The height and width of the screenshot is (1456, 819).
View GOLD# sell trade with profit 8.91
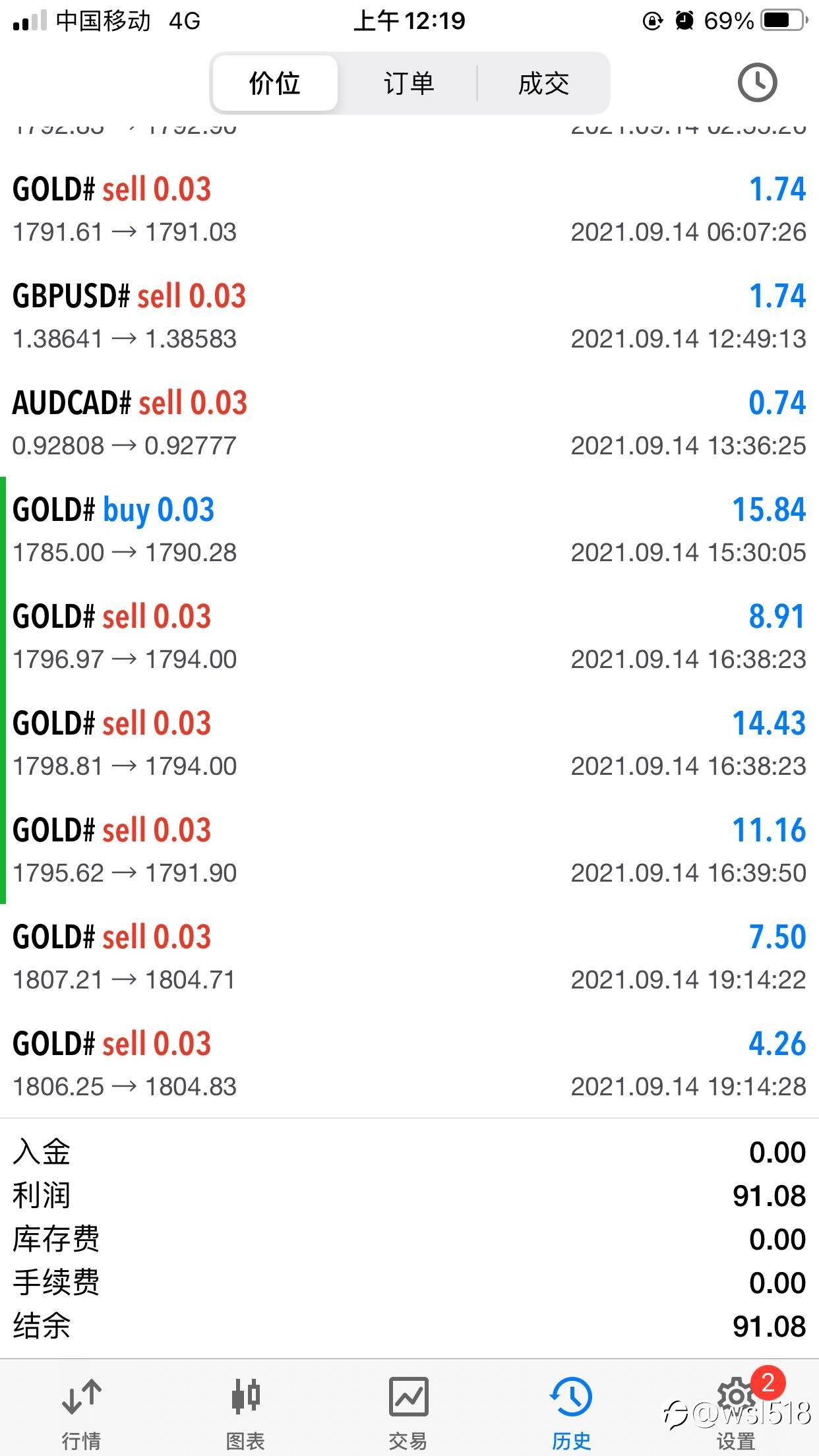pyautogui.click(x=409, y=637)
